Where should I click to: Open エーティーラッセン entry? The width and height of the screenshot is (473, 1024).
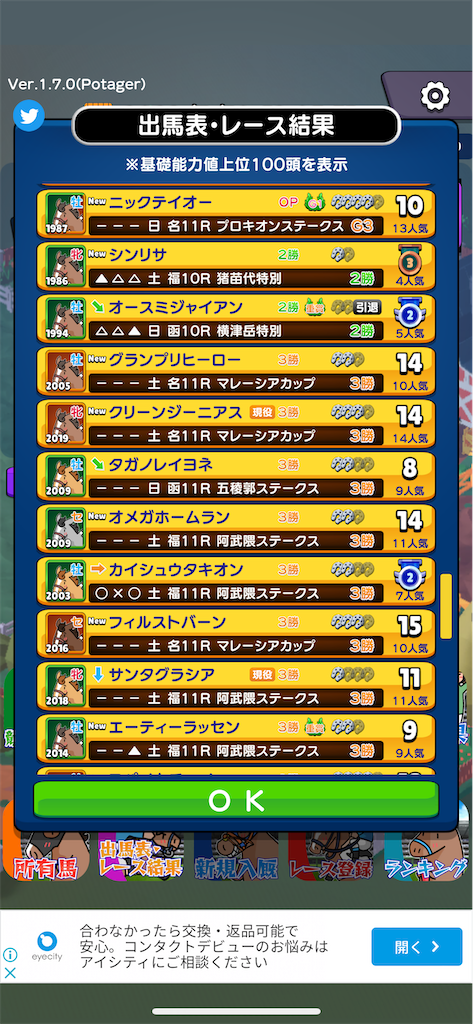tap(236, 738)
